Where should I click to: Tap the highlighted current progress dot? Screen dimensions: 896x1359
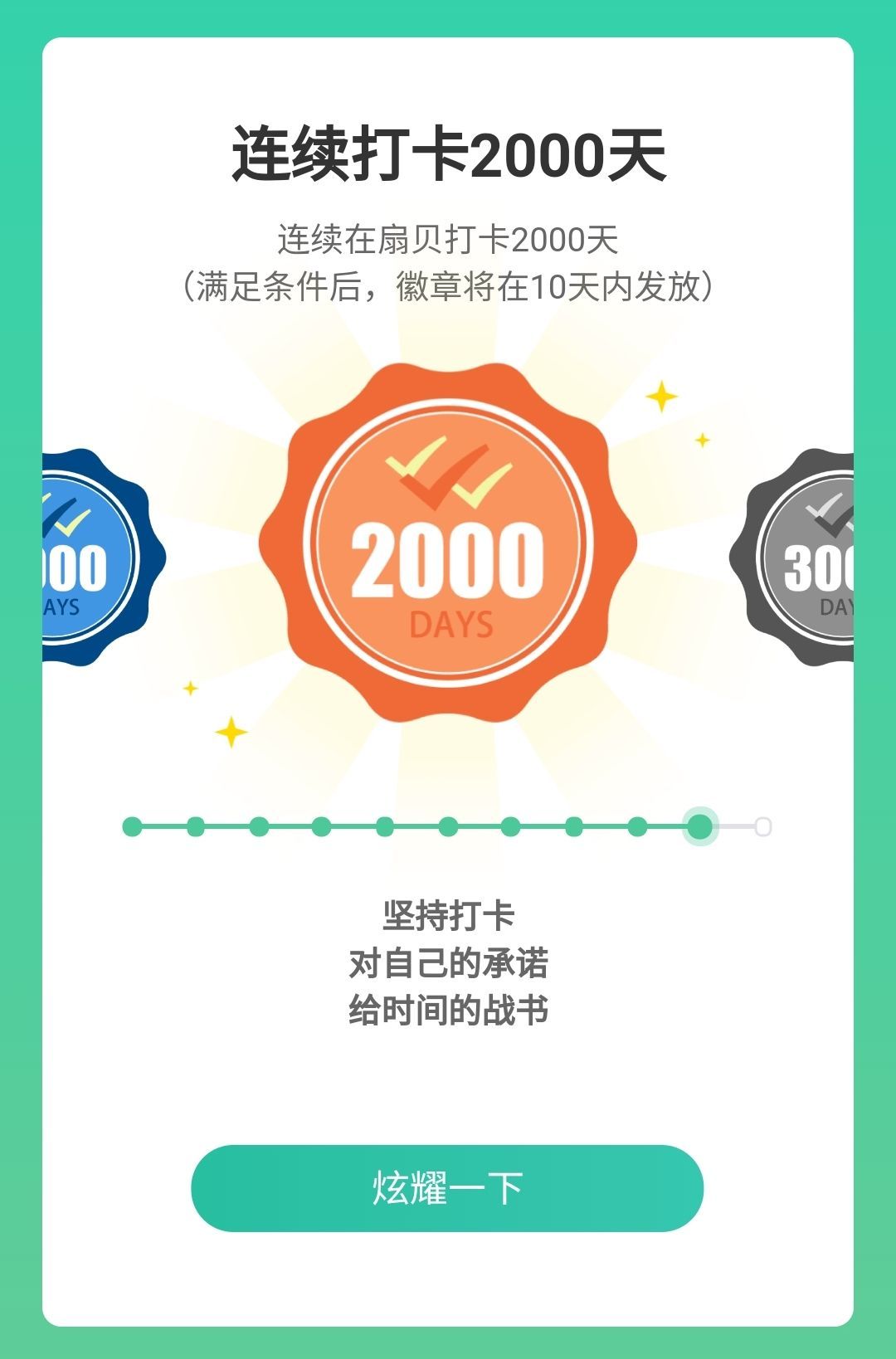pos(700,826)
